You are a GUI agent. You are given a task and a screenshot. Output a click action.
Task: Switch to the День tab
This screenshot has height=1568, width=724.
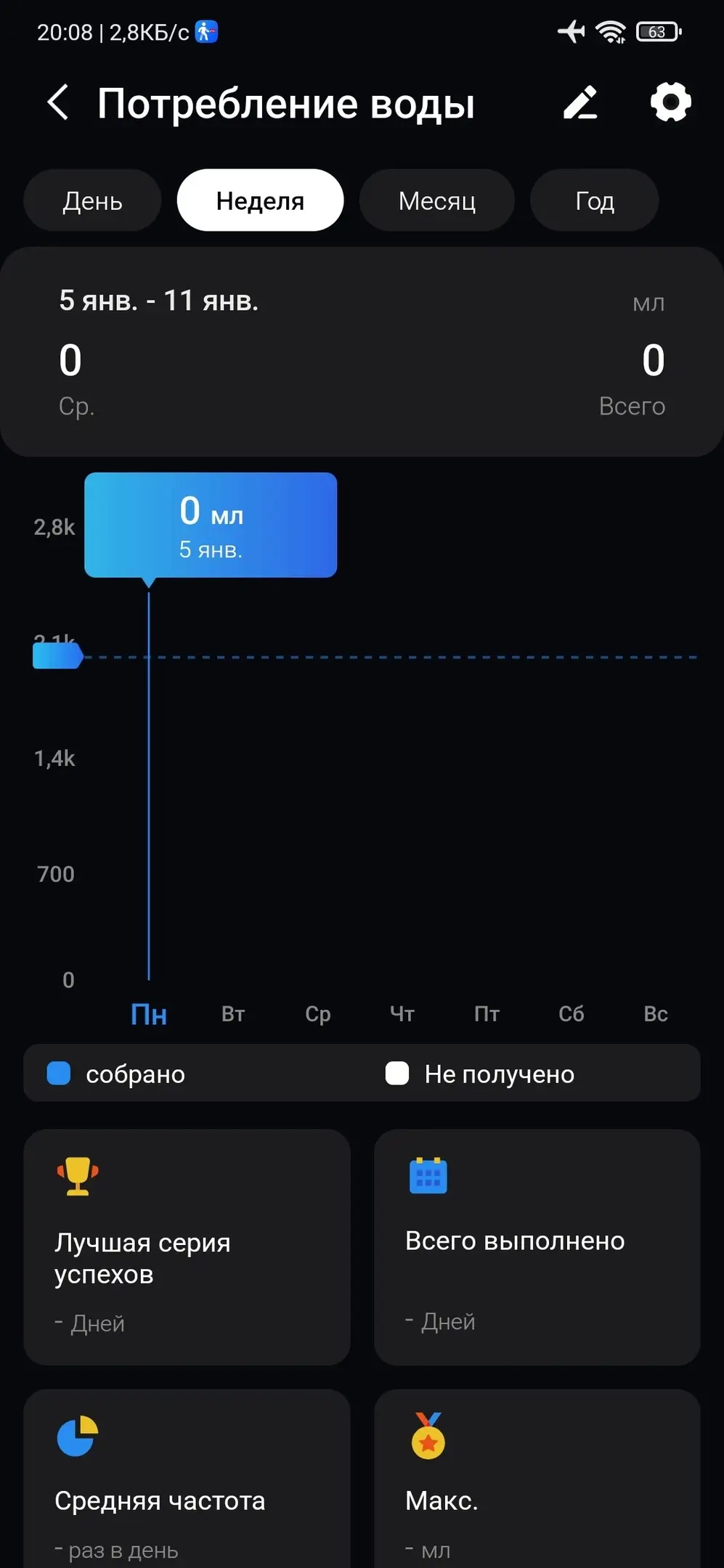coord(92,200)
